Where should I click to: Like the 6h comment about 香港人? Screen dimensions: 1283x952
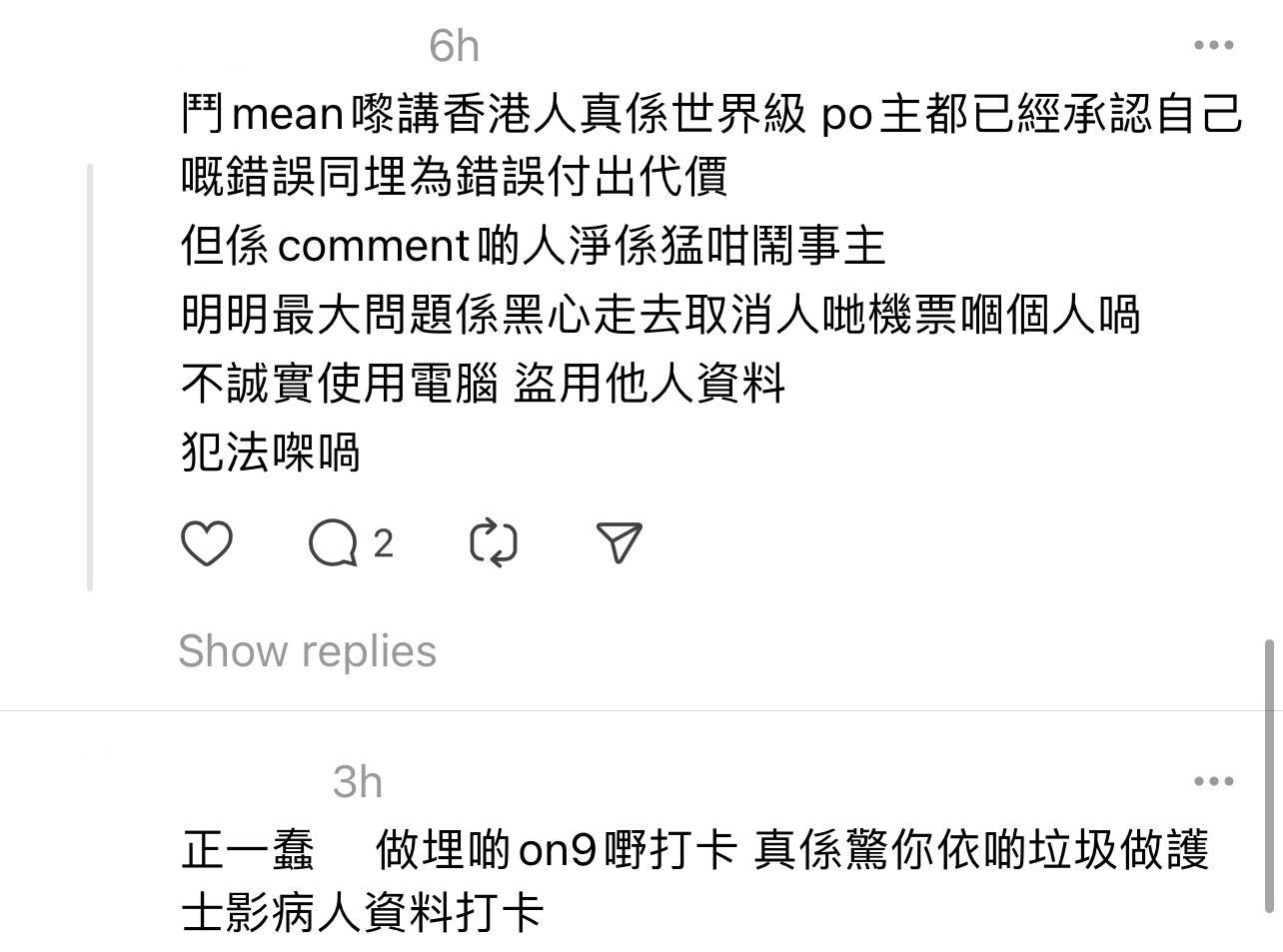[x=207, y=543]
